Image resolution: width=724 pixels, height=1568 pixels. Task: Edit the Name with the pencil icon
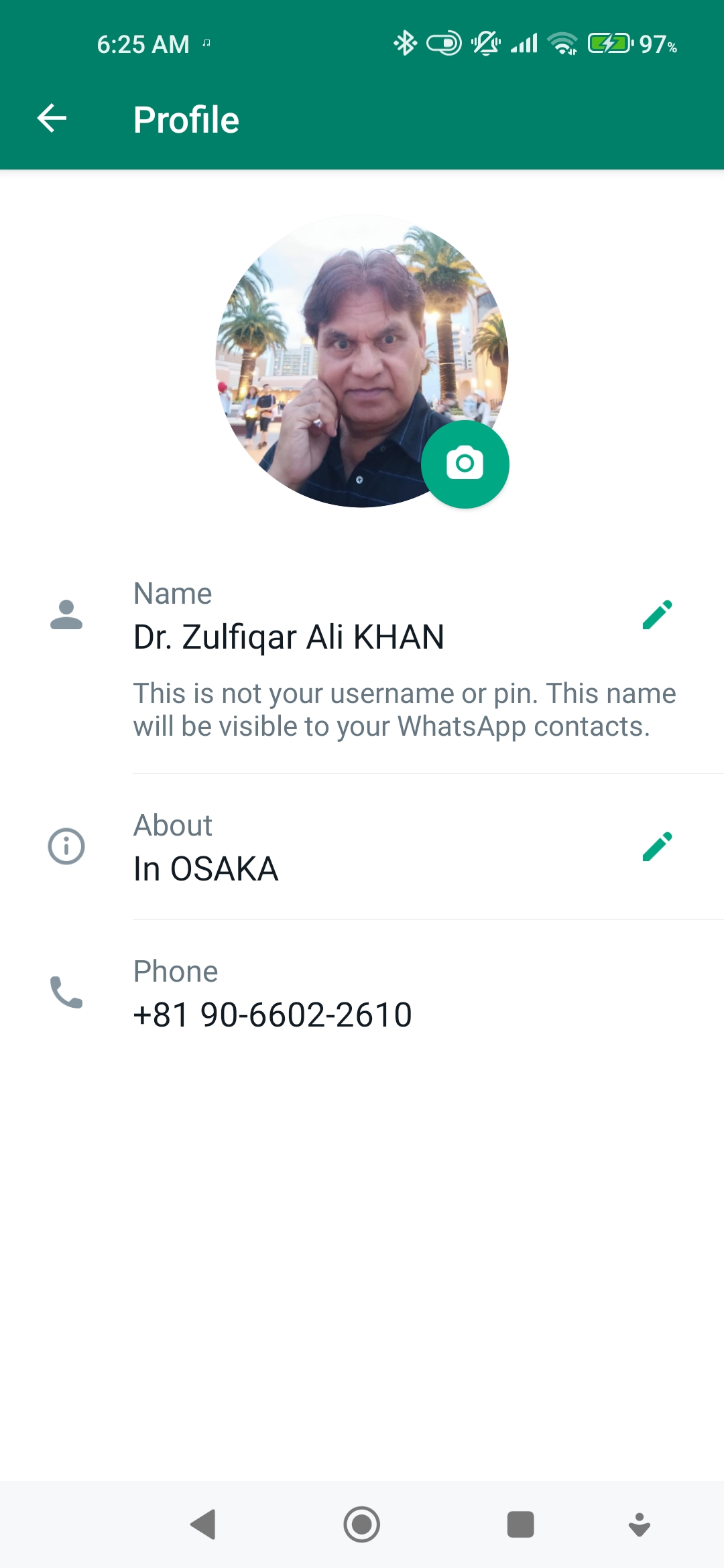[657, 614]
